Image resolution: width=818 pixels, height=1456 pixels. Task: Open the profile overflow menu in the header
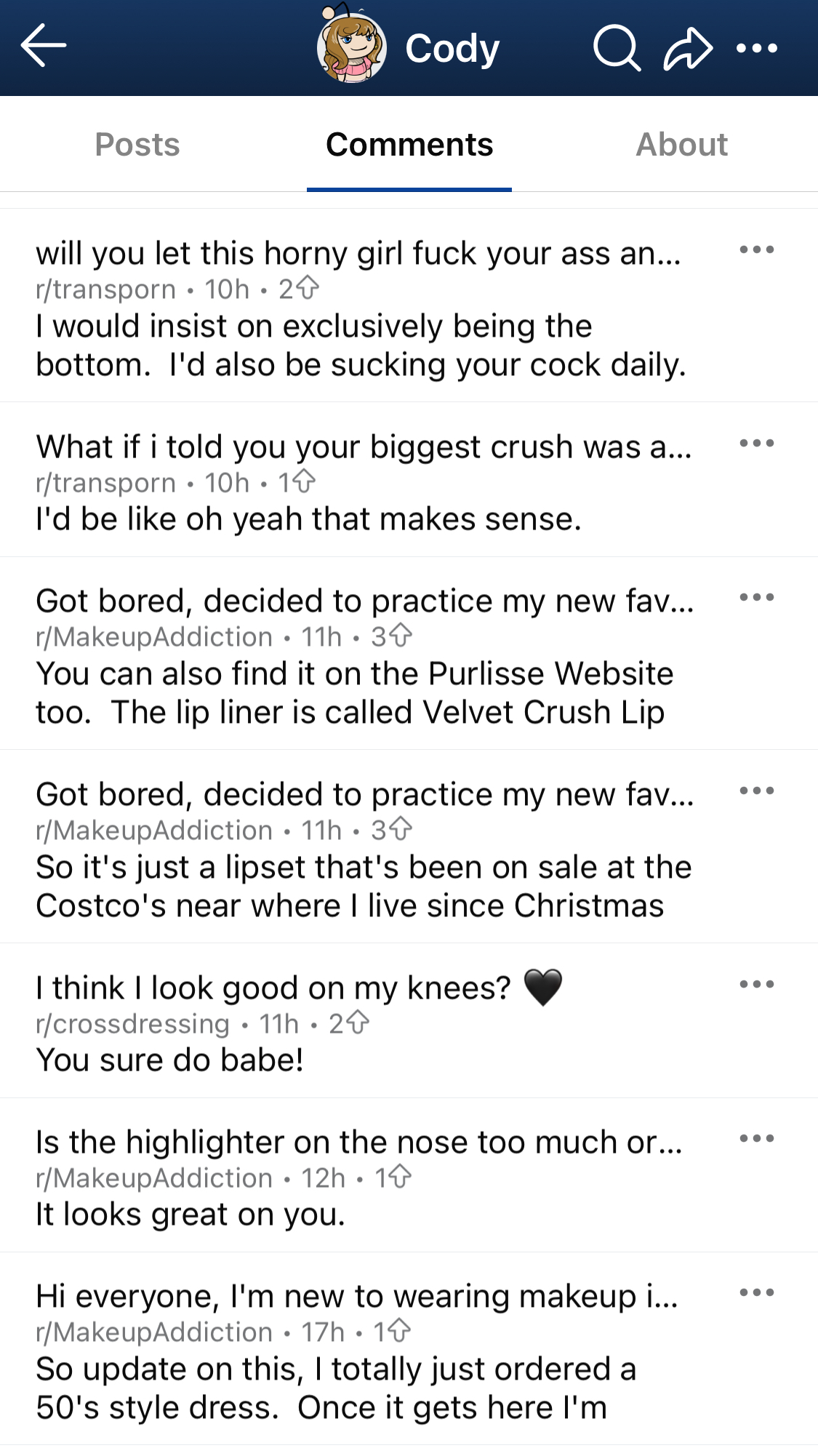coord(756,48)
